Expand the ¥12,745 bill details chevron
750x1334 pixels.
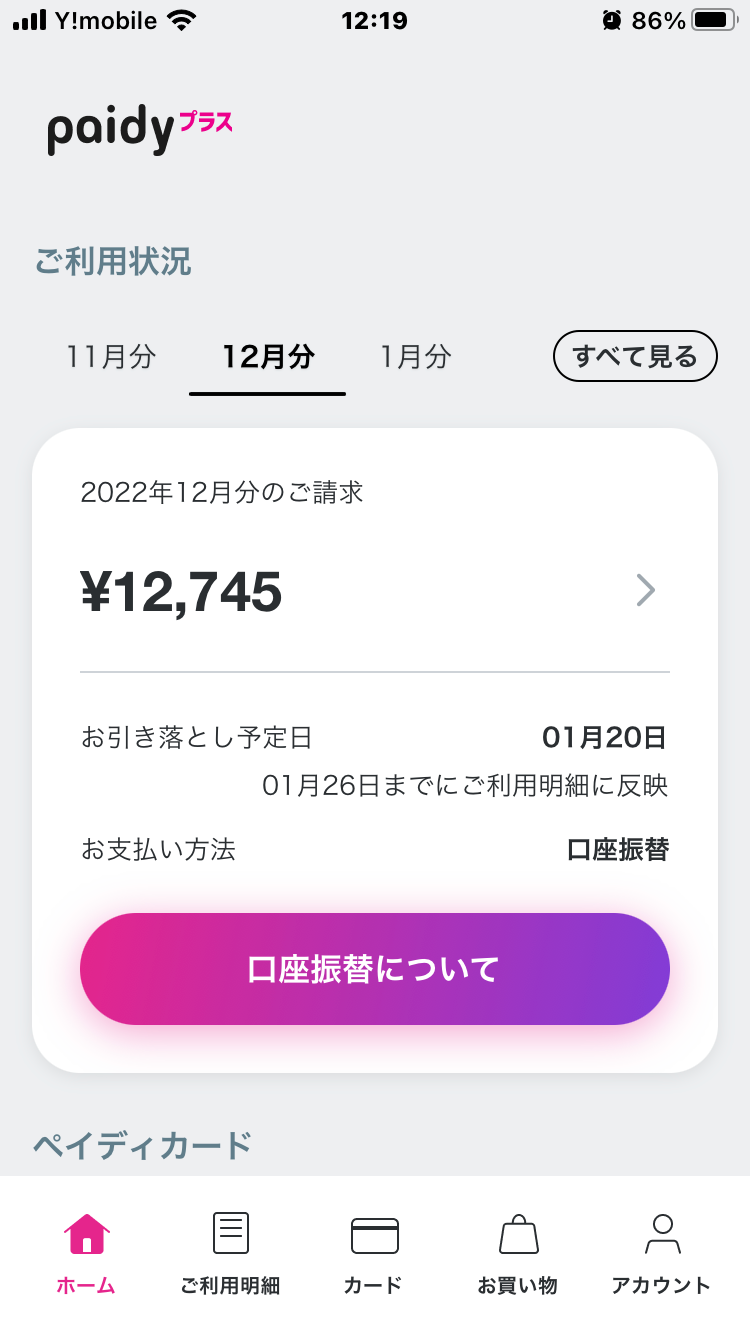pos(646,591)
